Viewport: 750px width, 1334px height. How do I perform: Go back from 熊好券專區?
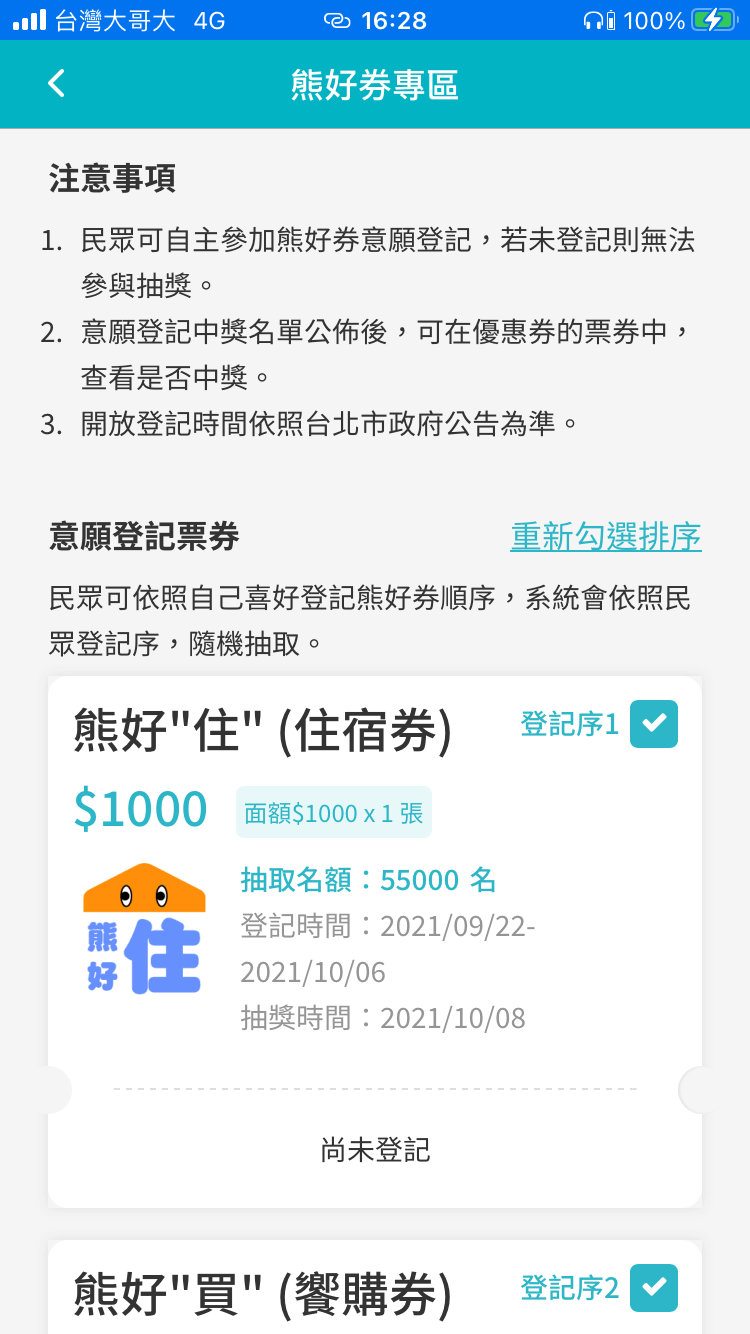tap(57, 84)
